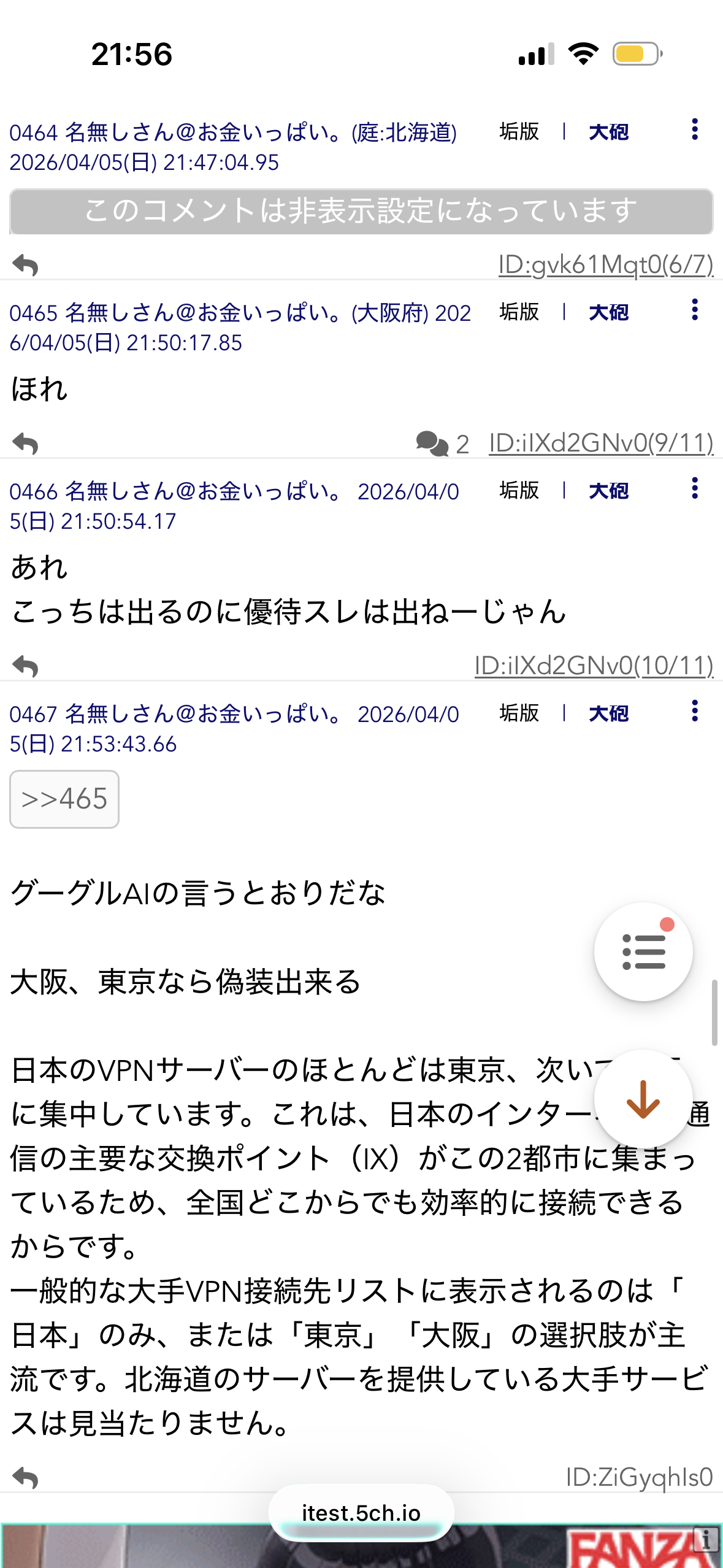The width and height of the screenshot is (723, 1568).
Task: Open the overflow menu on post 0464
Action: (694, 129)
